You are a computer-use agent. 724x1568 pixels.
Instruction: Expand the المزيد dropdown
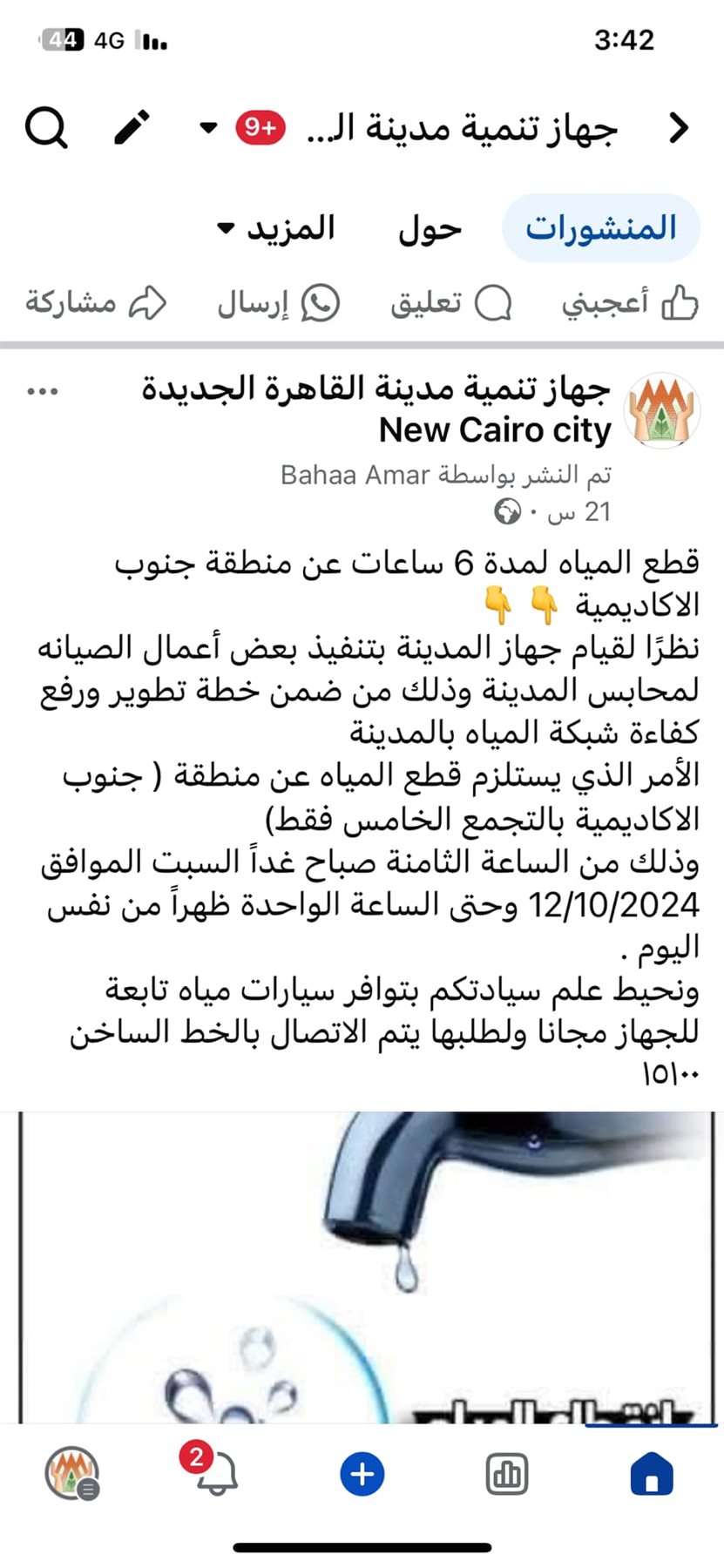(x=277, y=229)
